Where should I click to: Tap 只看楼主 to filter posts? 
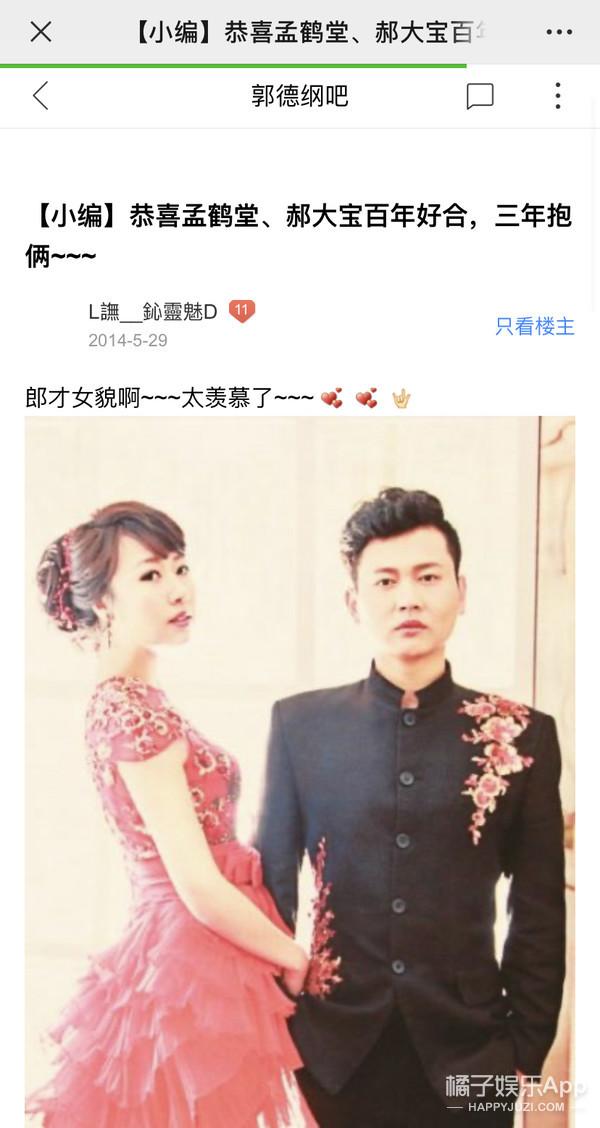tap(535, 326)
